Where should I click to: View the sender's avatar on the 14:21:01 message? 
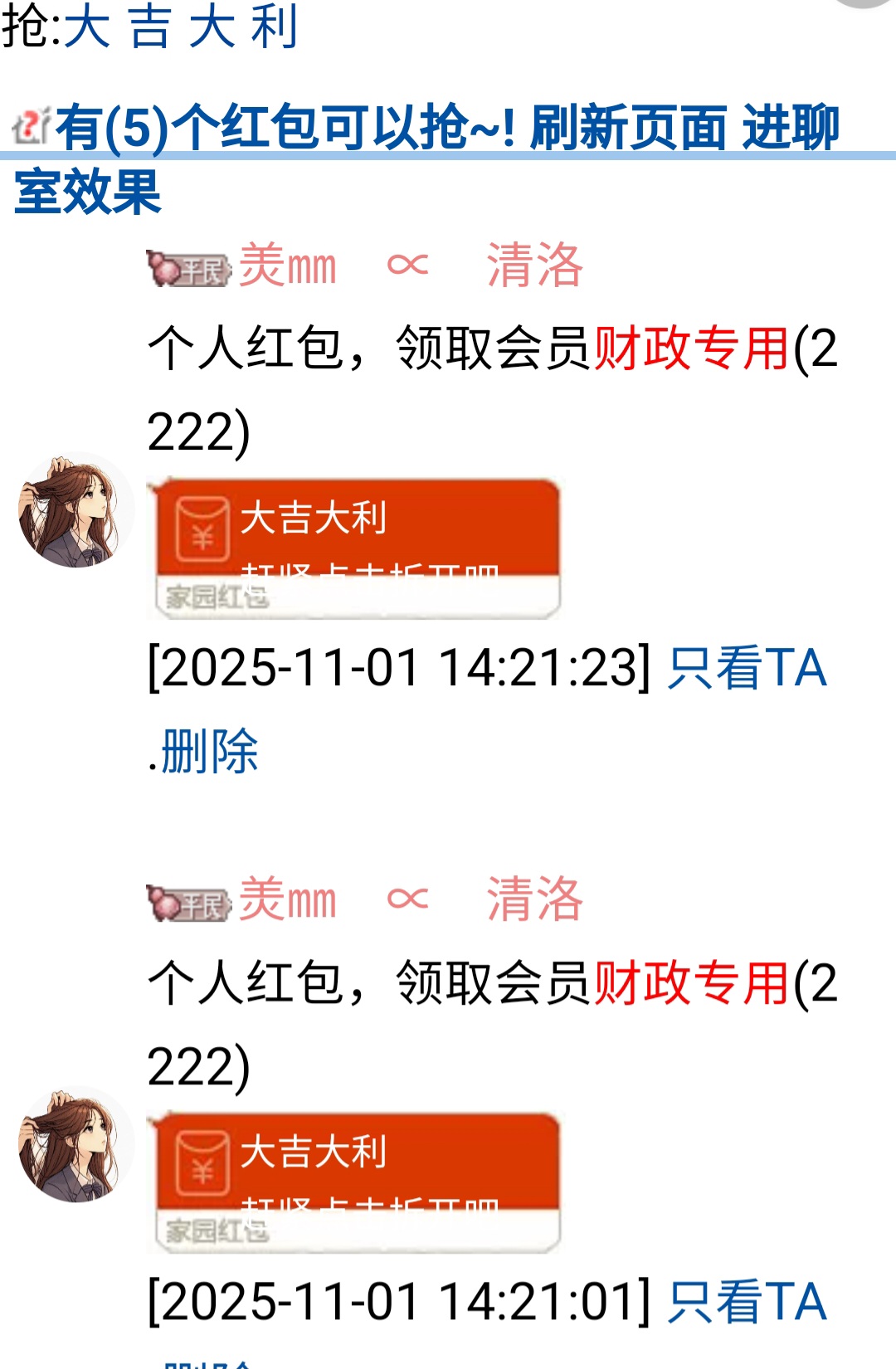[75, 1145]
